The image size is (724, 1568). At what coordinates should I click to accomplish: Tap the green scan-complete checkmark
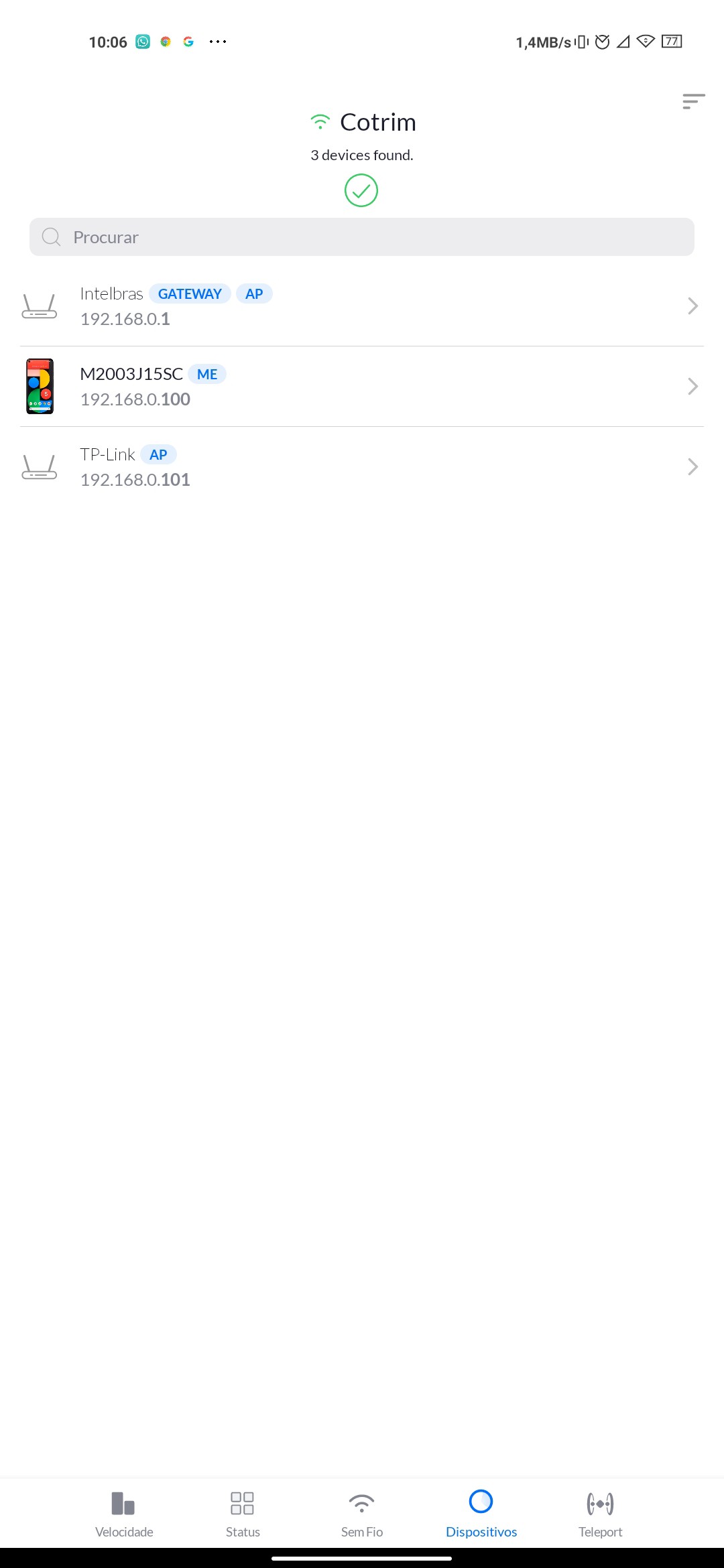361,191
